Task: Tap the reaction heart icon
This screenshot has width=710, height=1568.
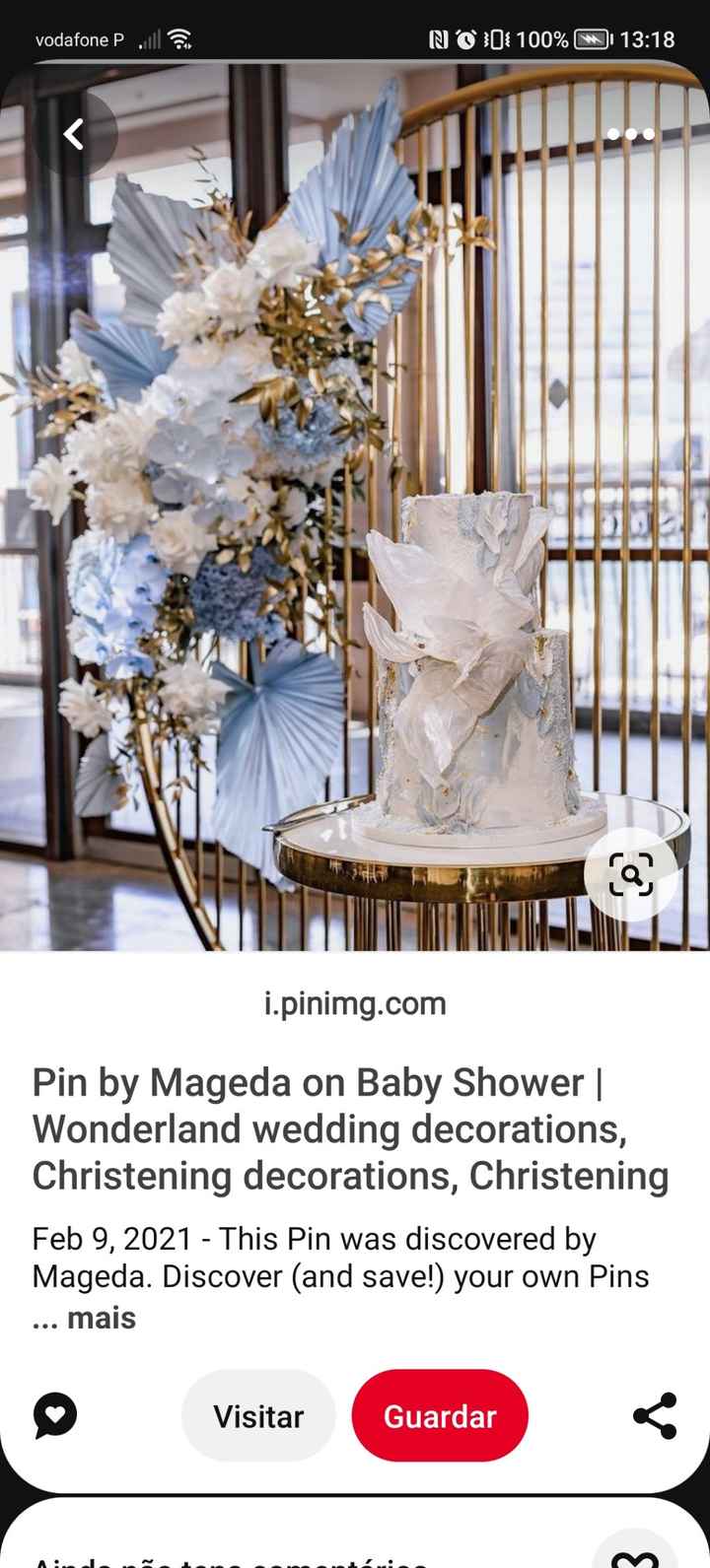Action: click(54, 1415)
